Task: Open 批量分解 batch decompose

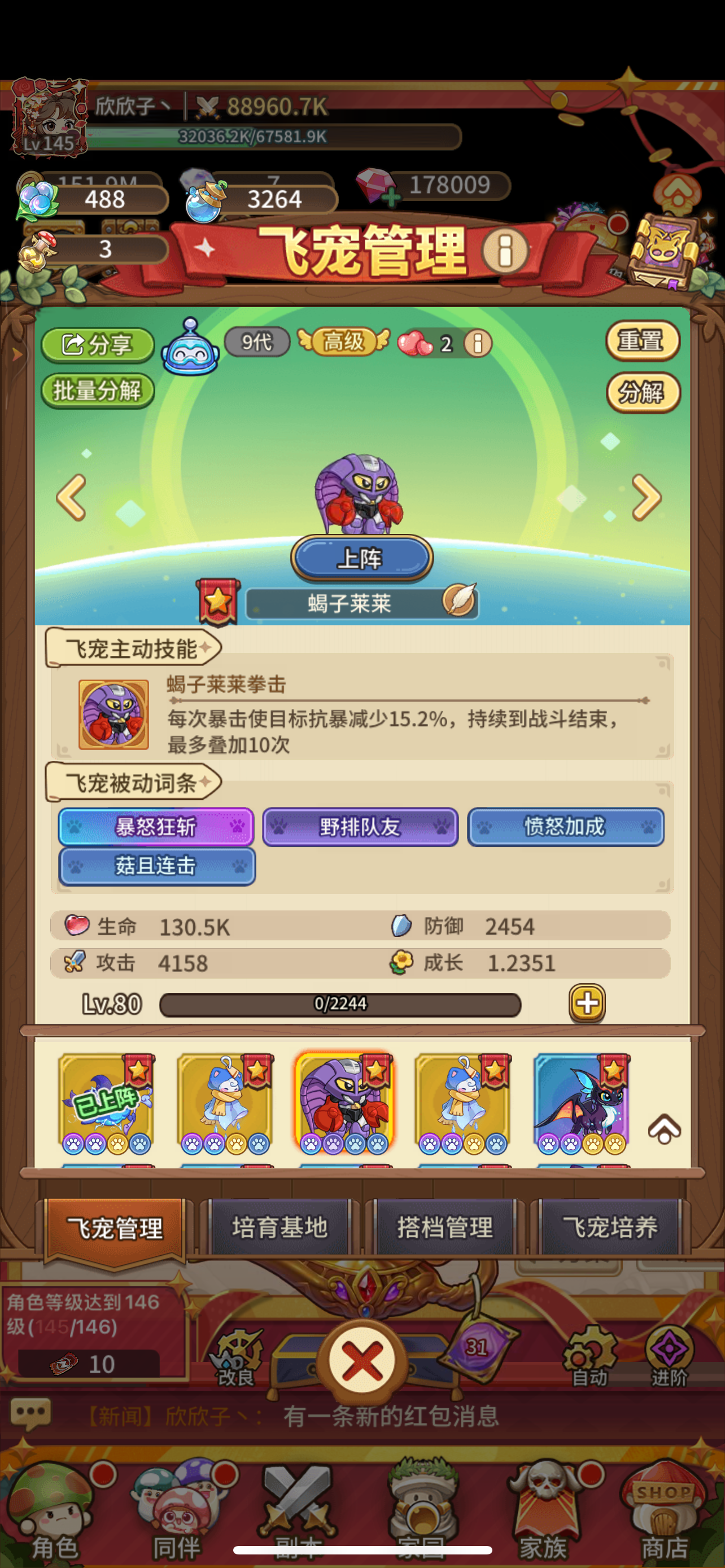Action: (x=97, y=390)
